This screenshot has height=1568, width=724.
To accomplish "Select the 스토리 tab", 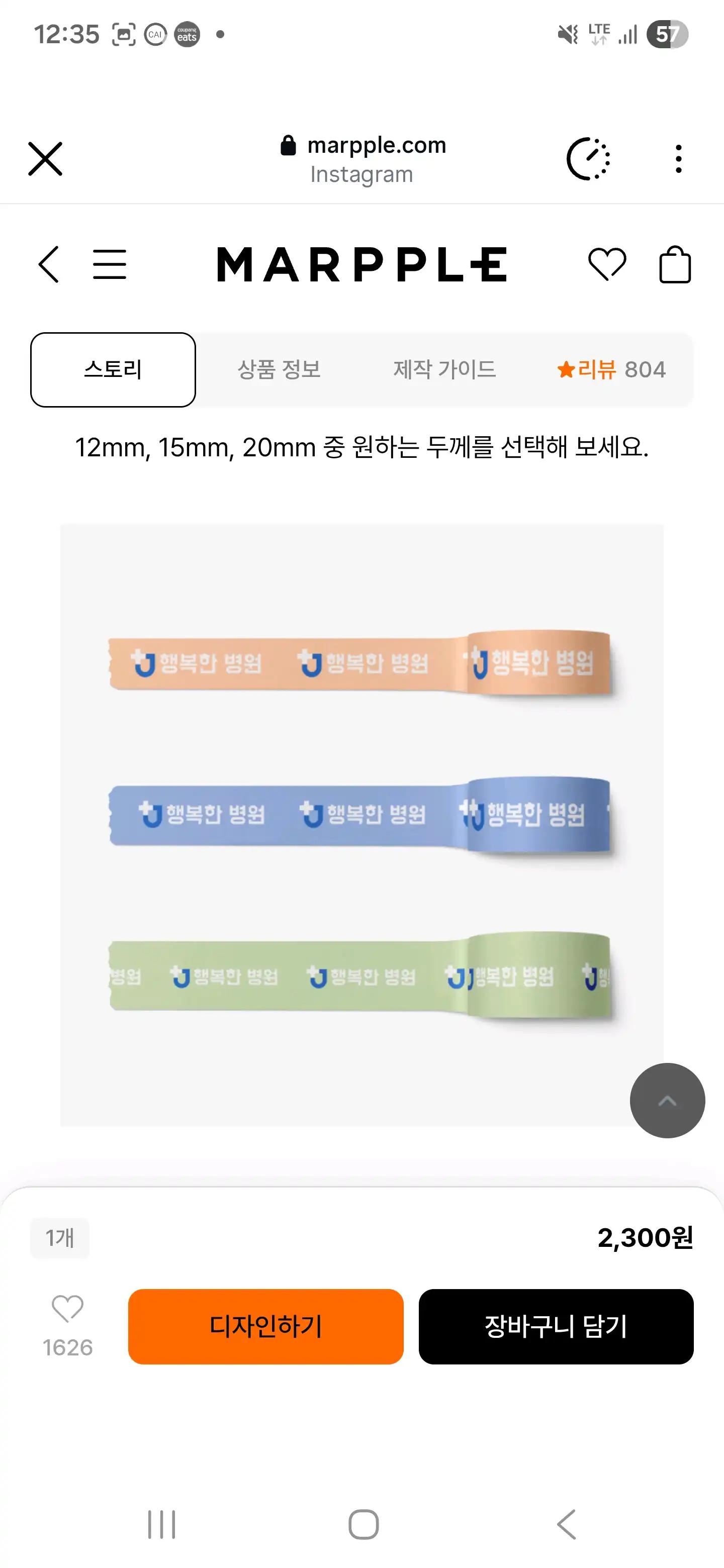I will point(113,369).
